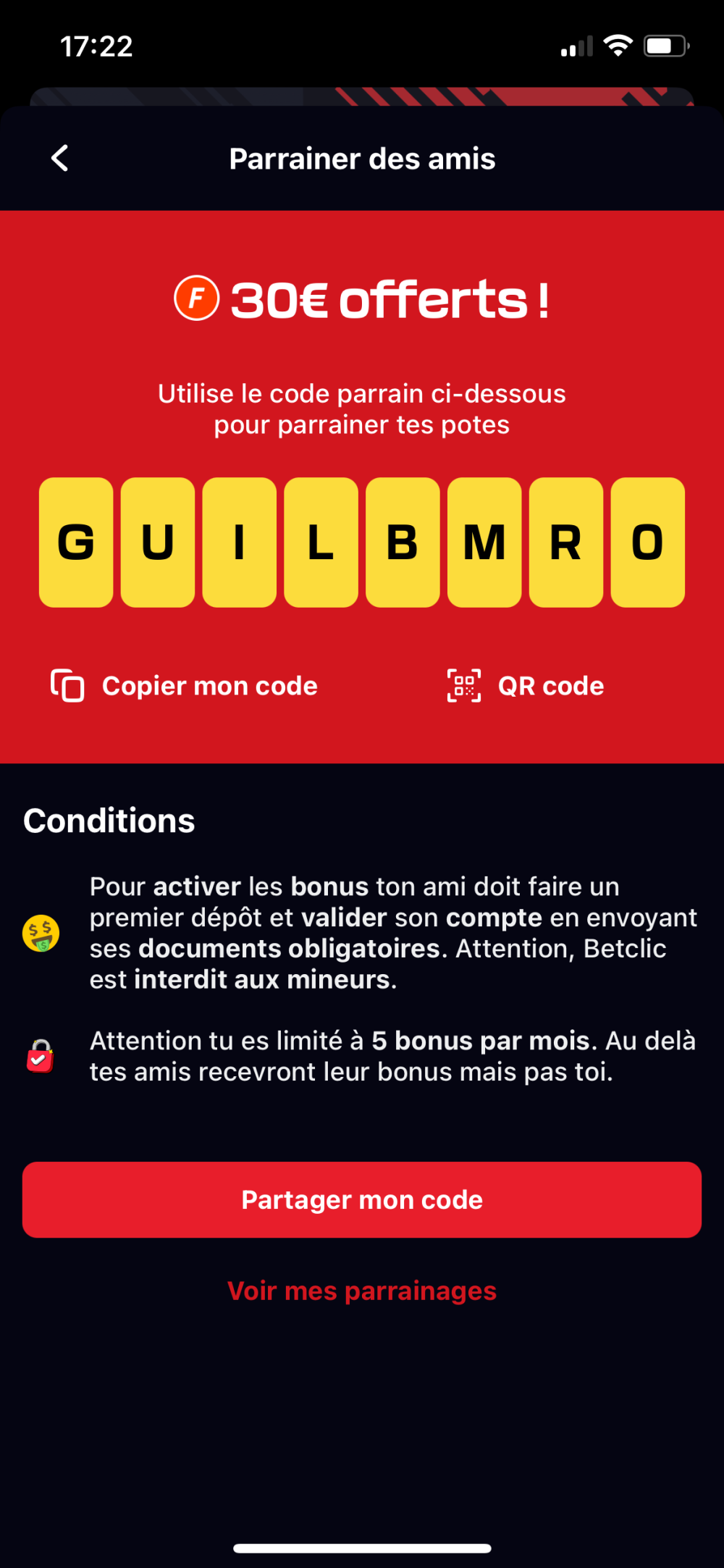724x1568 pixels.
Task: Show the referral QR code
Action: click(x=526, y=686)
